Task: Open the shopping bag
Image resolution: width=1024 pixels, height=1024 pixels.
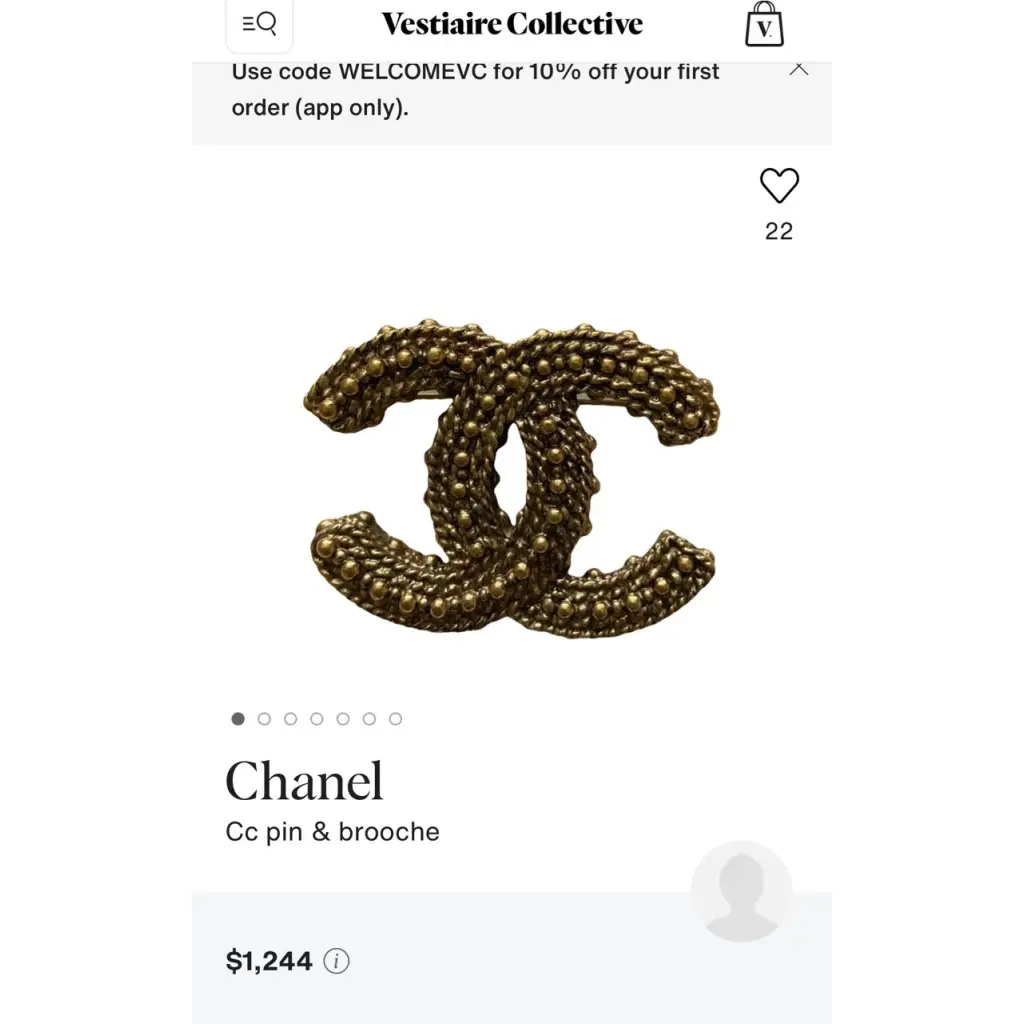Action: point(764,25)
